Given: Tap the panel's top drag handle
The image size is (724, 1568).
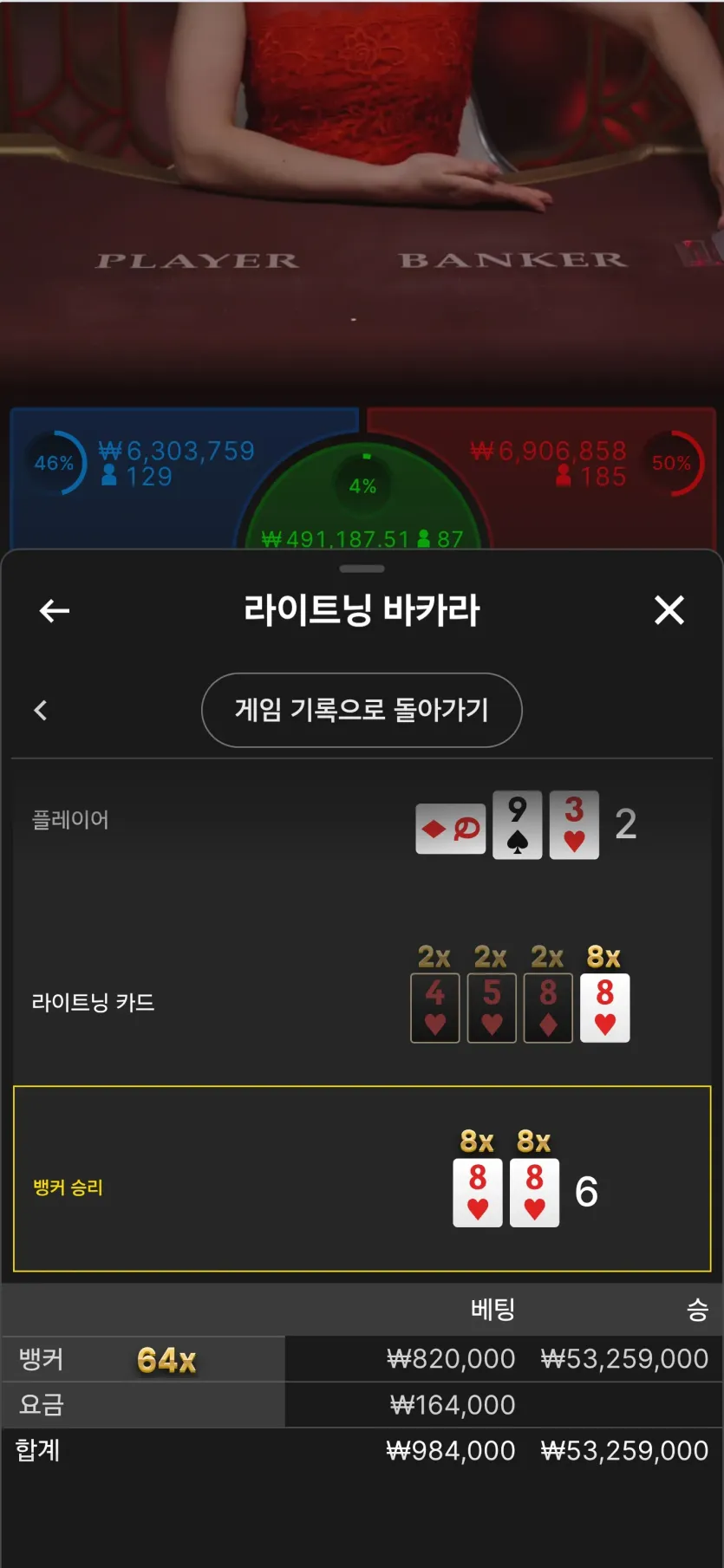Looking at the screenshot, I should [x=362, y=569].
